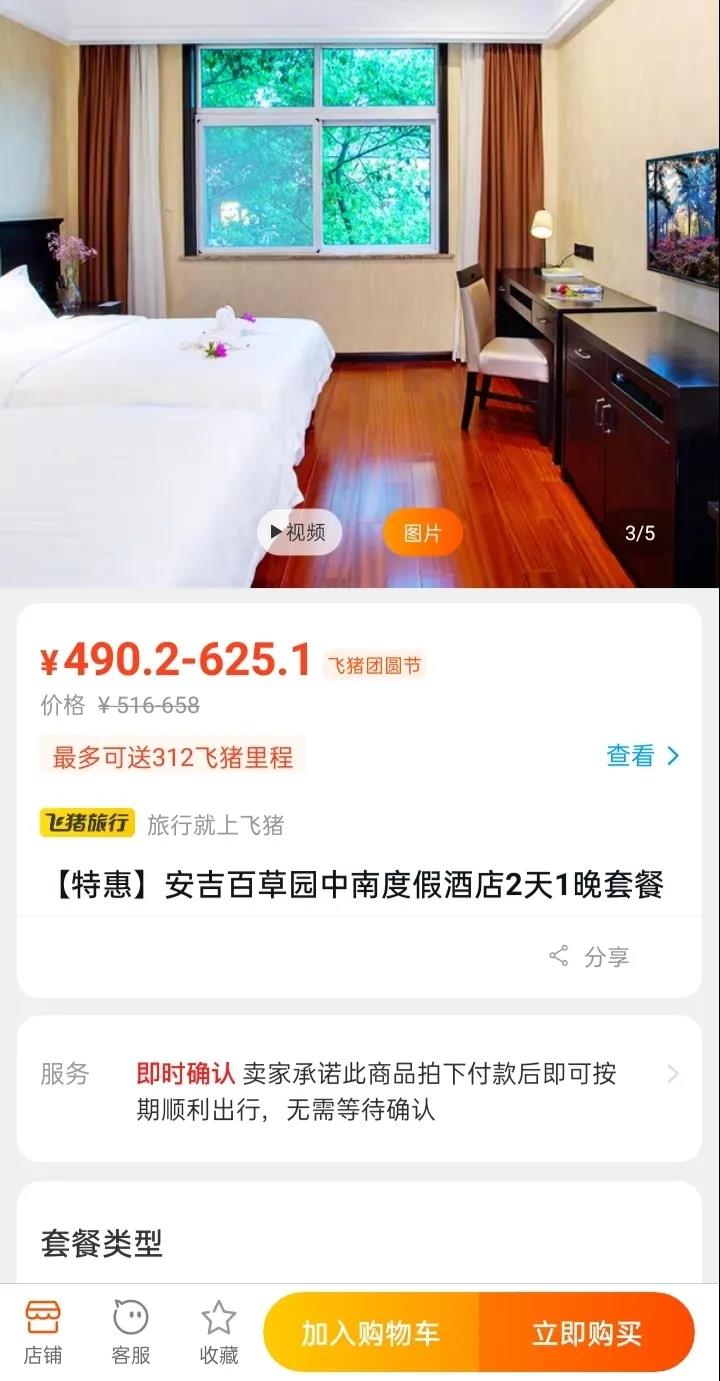
Task: Tap 立即购买 to buy now
Action: pos(587,1333)
